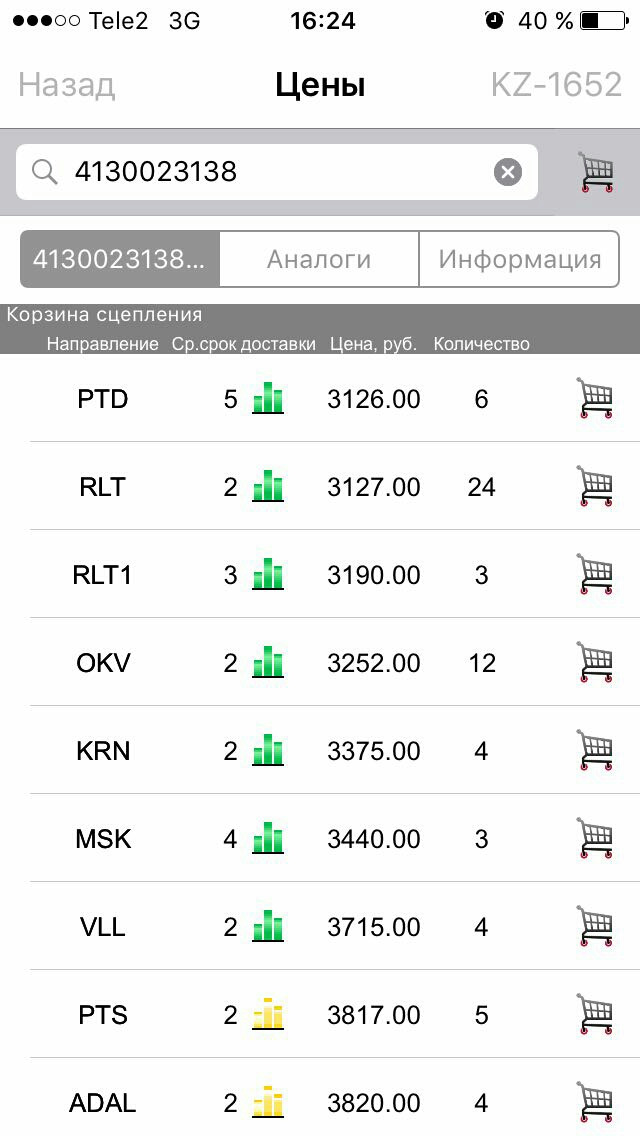Add the KRN offer to cart

pos(595,751)
